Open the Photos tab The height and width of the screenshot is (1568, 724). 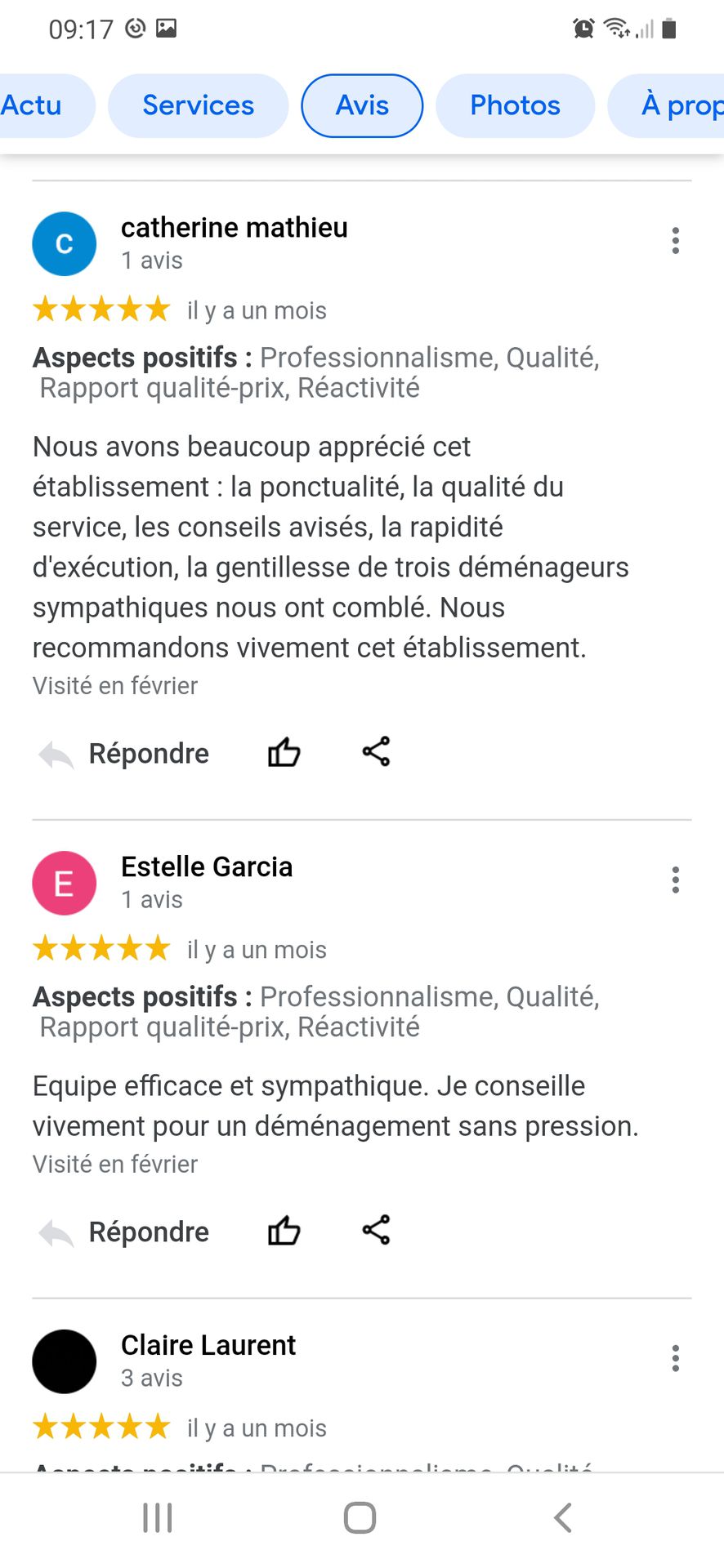coord(515,105)
